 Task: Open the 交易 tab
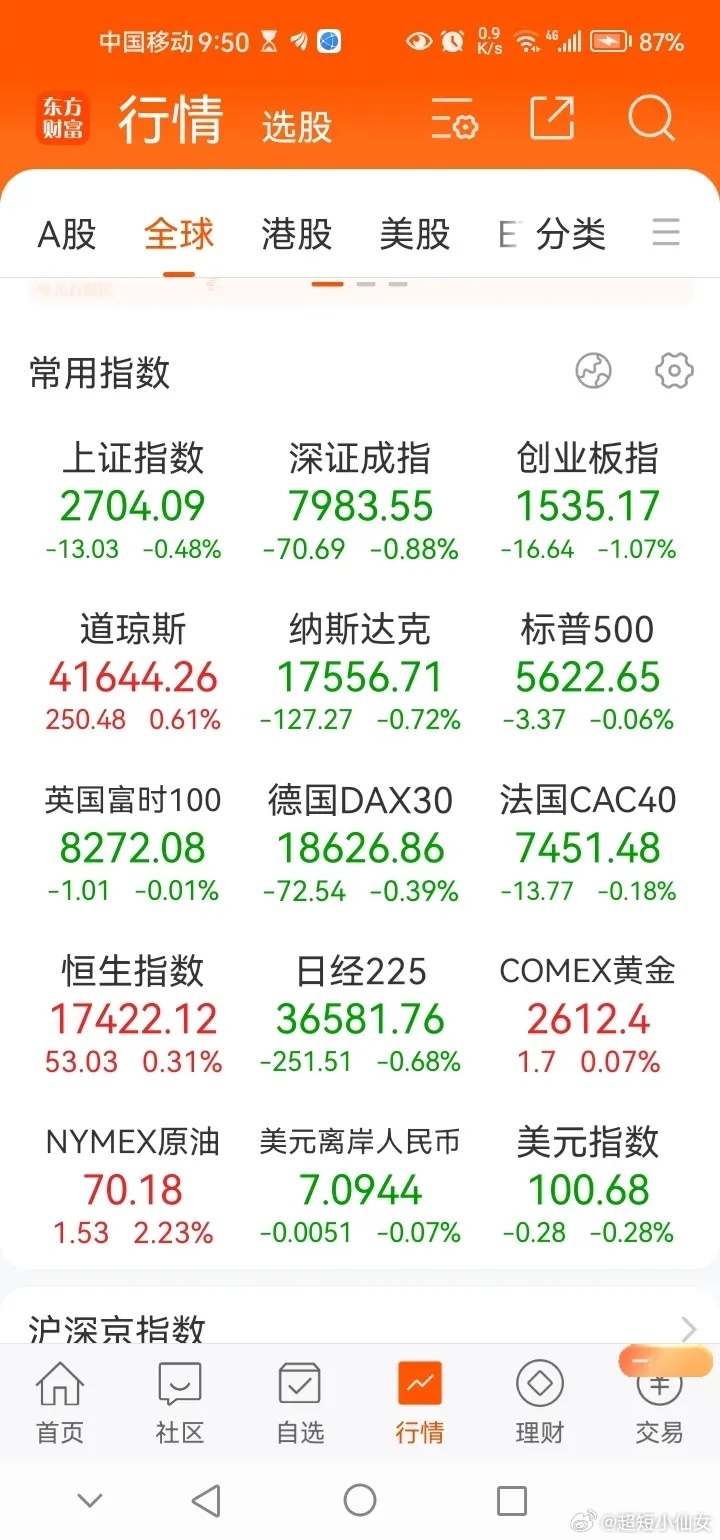tap(659, 1403)
